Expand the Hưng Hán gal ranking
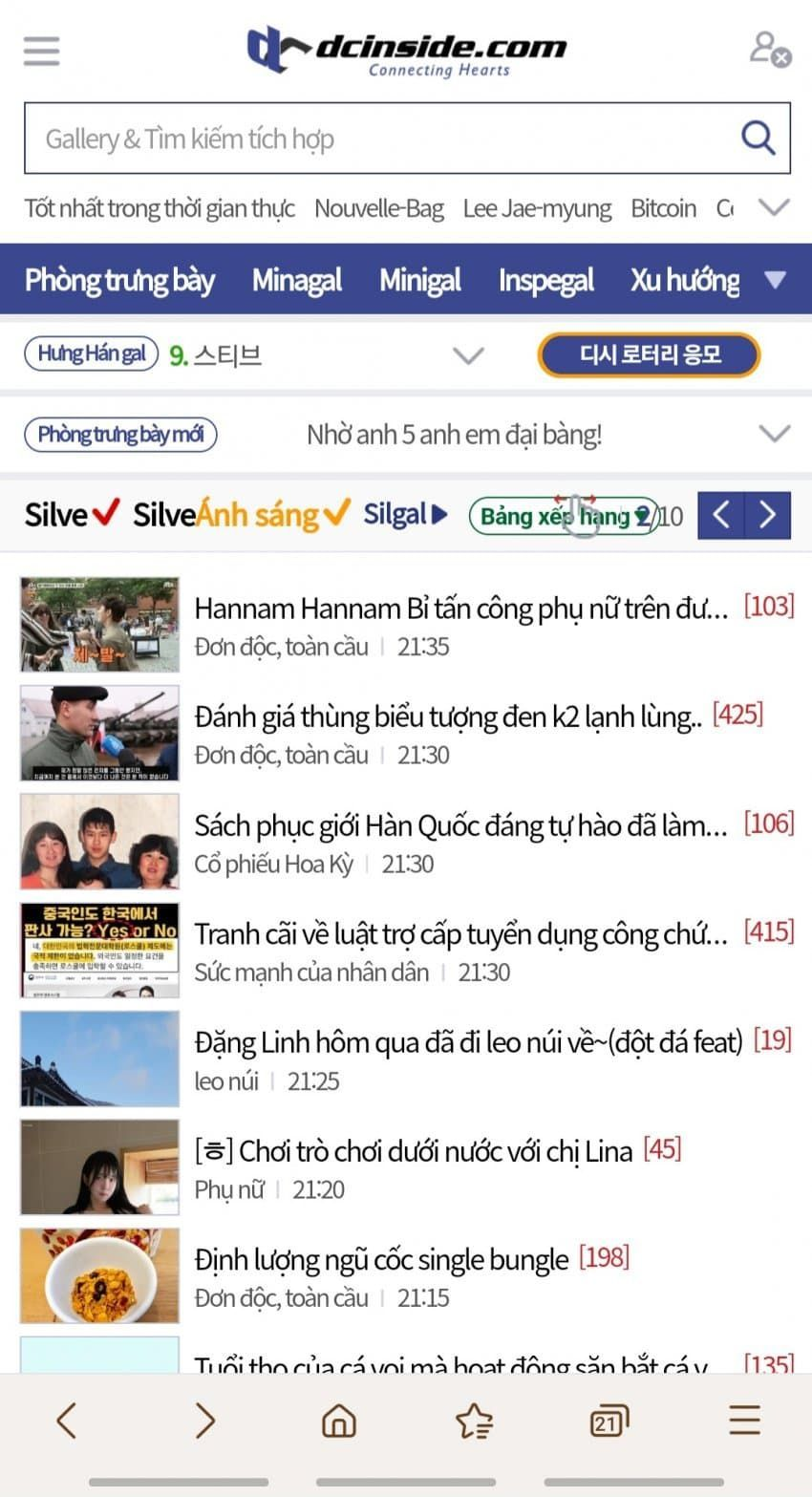The image size is (812, 1497). click(468, 356)
